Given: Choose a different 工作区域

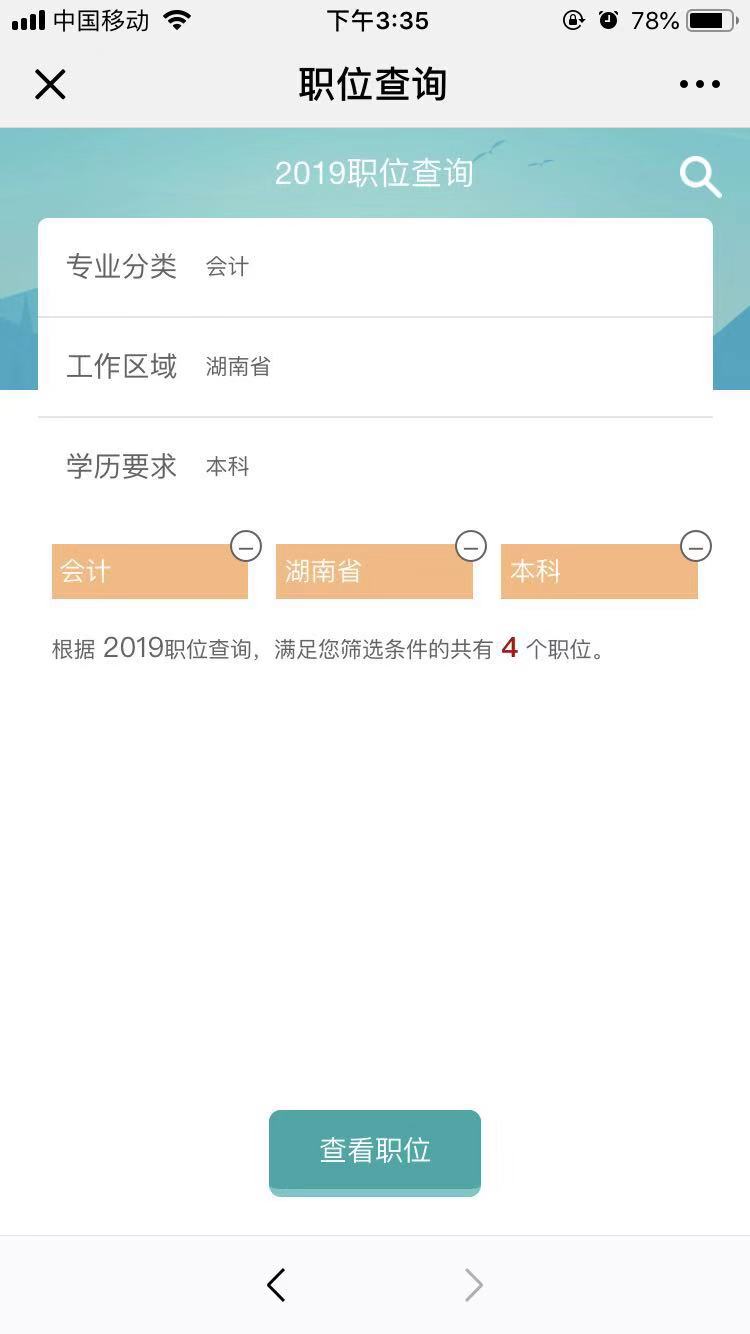Looking at the screenshot, I should (x=375, y=367).
